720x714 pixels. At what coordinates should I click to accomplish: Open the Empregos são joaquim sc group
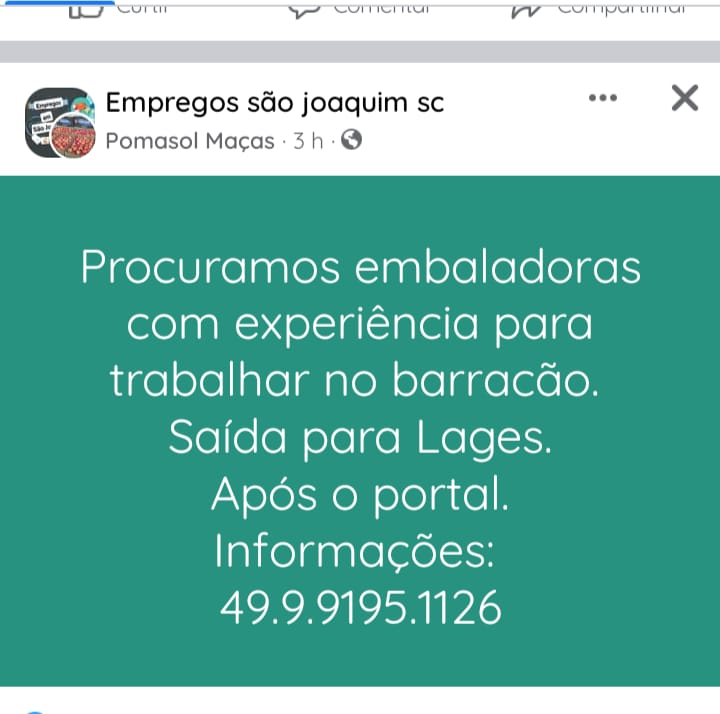(x=275, y=102)
